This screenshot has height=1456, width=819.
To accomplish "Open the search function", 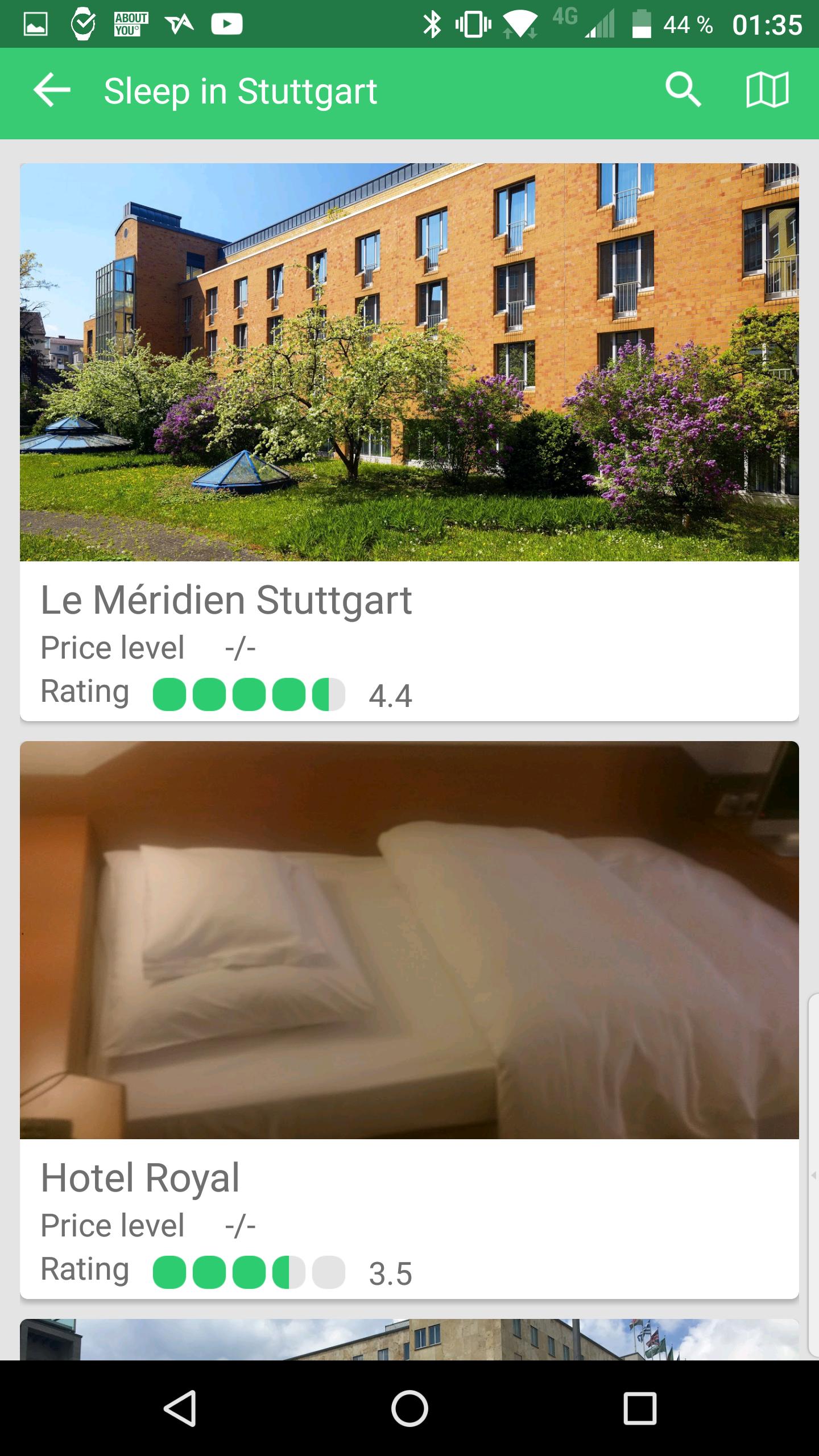I will (682, 90).
